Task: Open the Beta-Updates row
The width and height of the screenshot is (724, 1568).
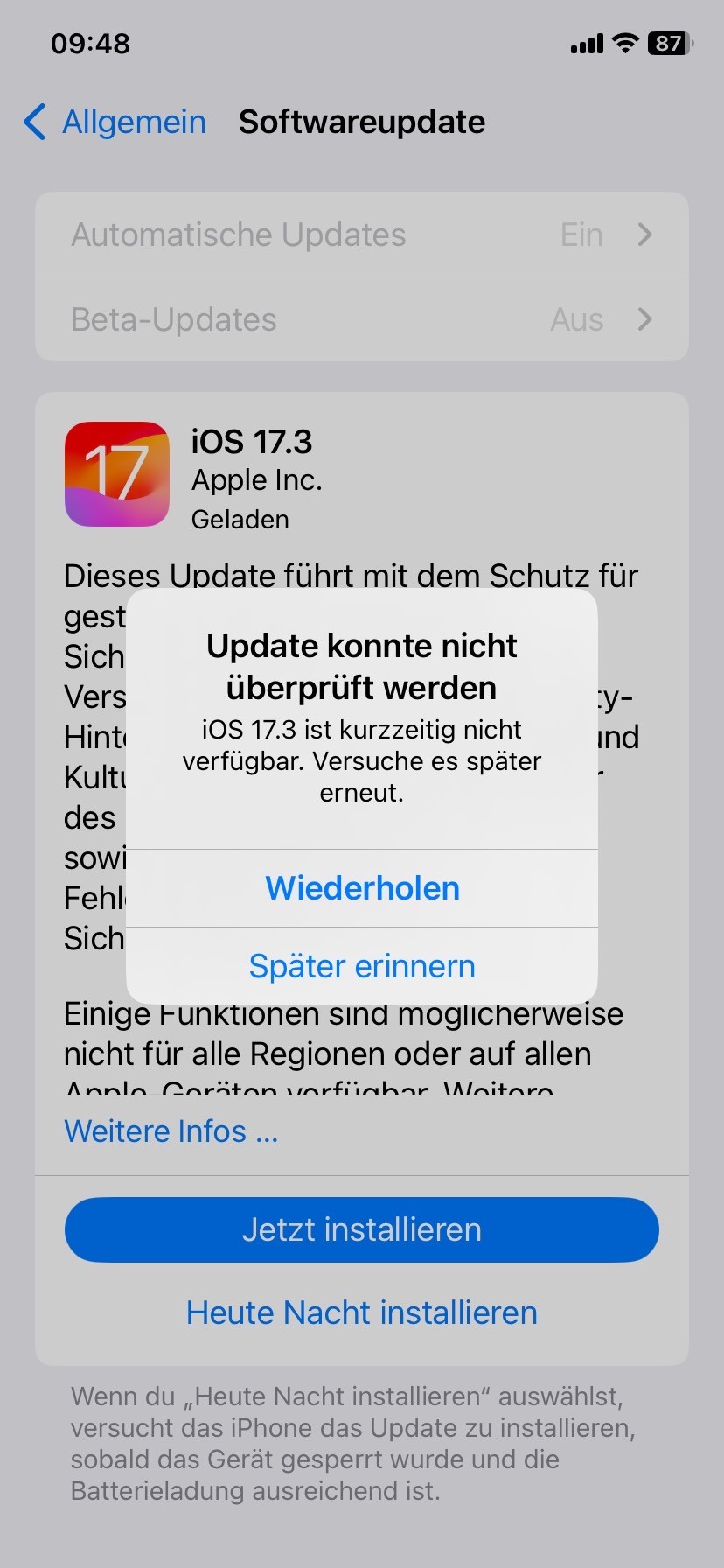Action: [362, 319]
